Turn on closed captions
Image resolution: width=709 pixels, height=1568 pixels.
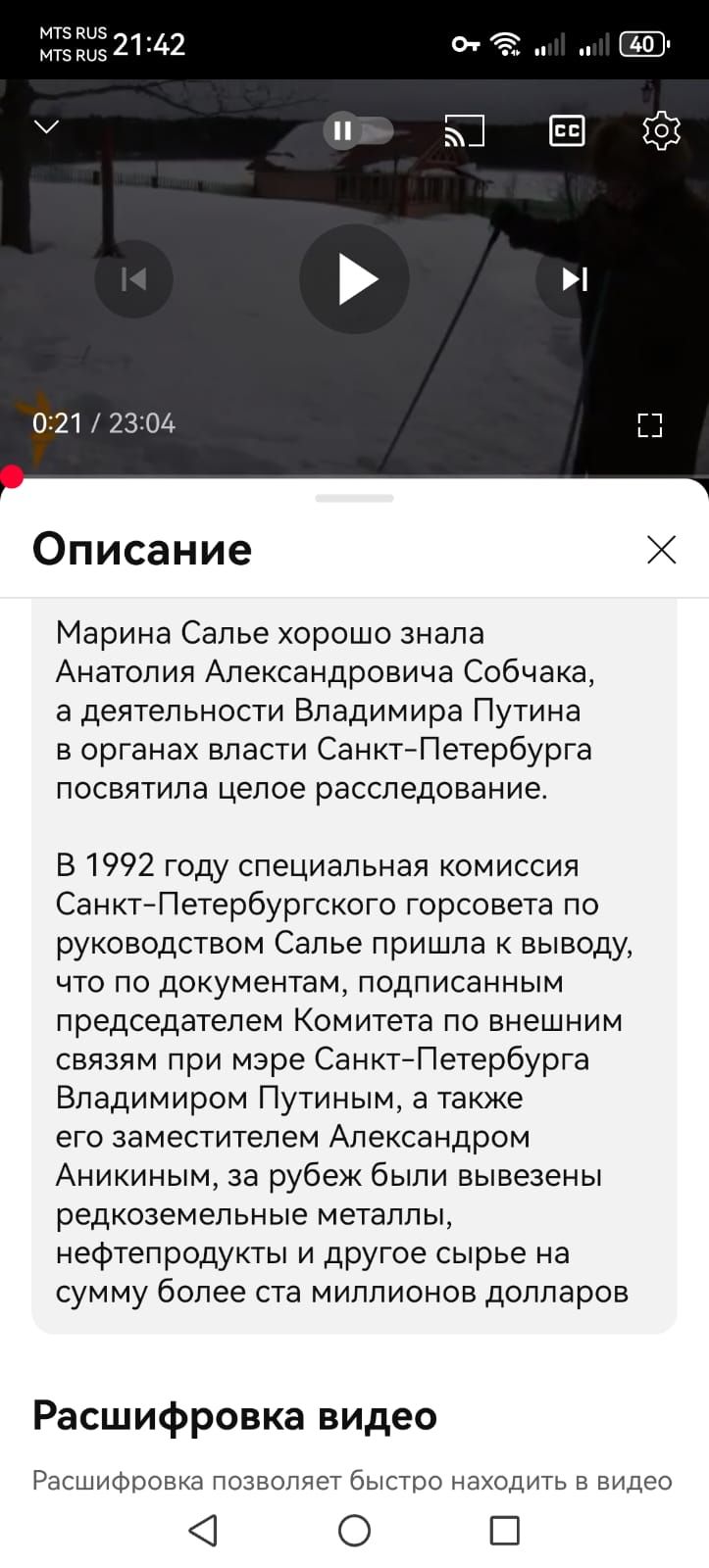pyautogui.click(x=567, y=130)
